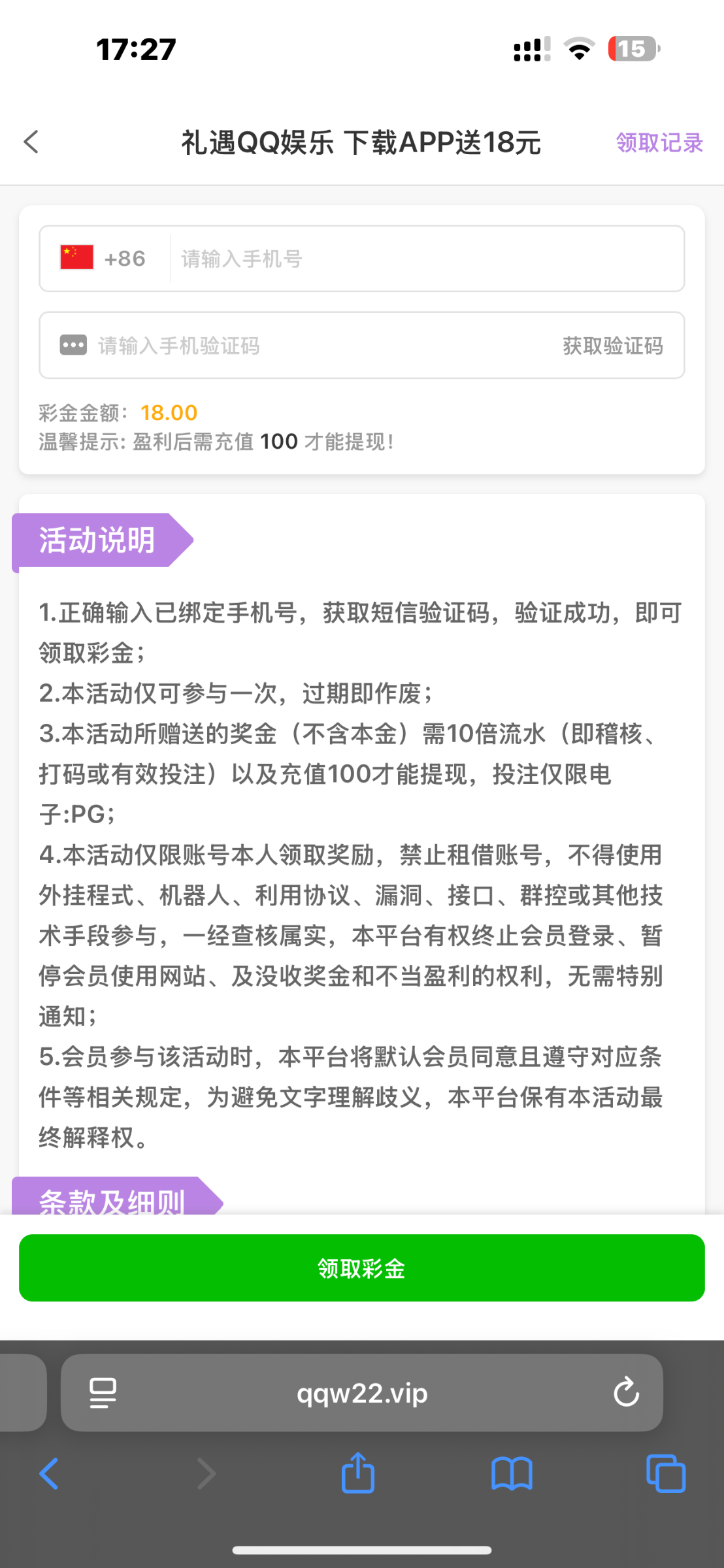Tap 获取验证码 to request code
724x1568 pixels.
coord(612,346)
